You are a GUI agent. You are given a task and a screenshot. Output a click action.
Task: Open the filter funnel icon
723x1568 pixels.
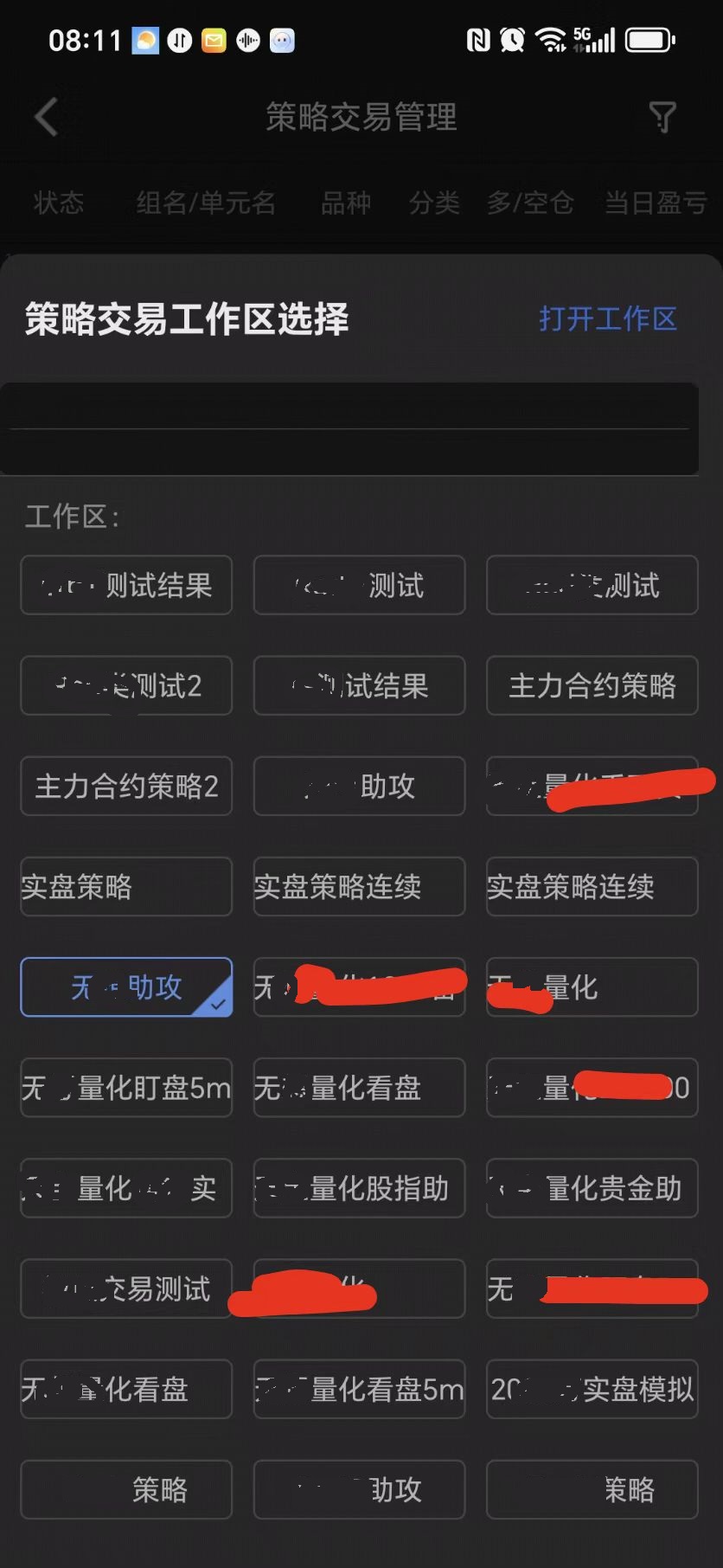[662, 117]
